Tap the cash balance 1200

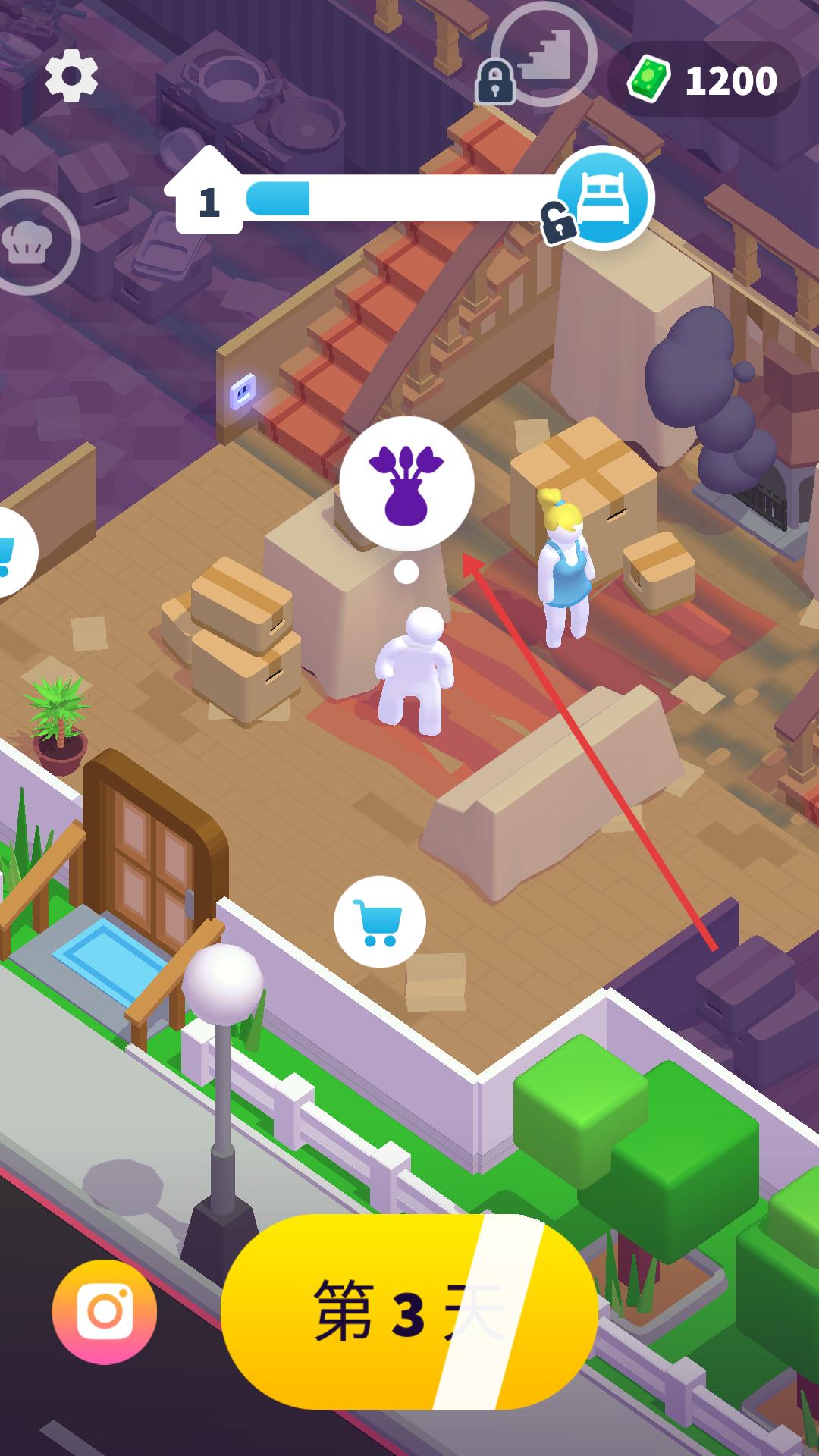point(704,80)
